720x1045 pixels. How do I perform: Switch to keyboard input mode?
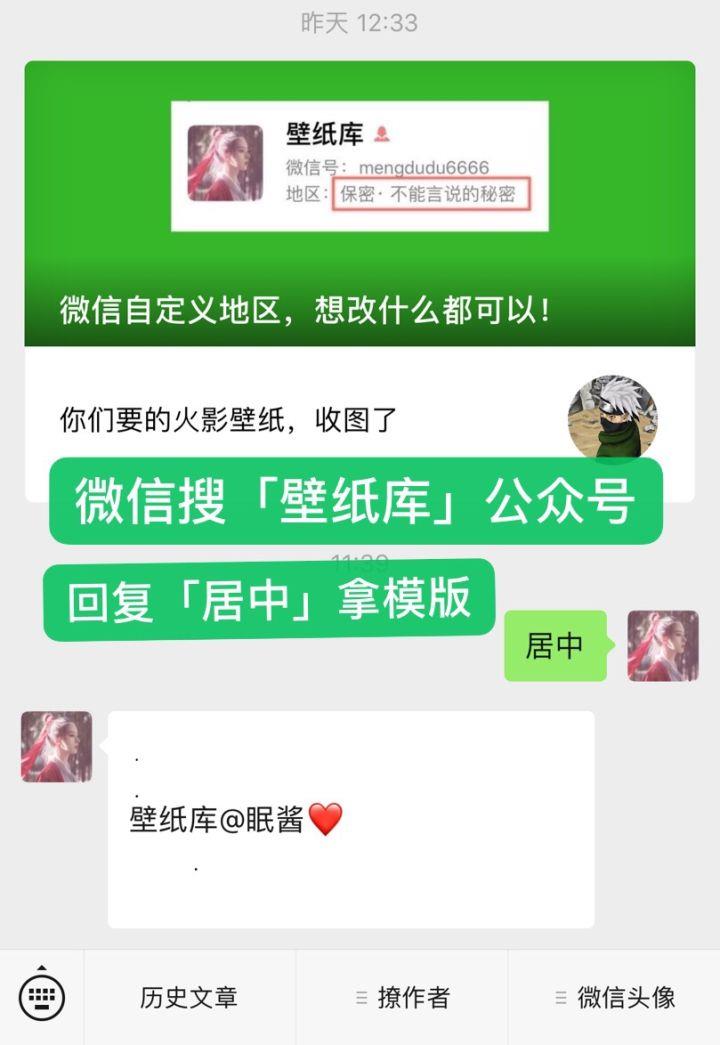[42, 996]
